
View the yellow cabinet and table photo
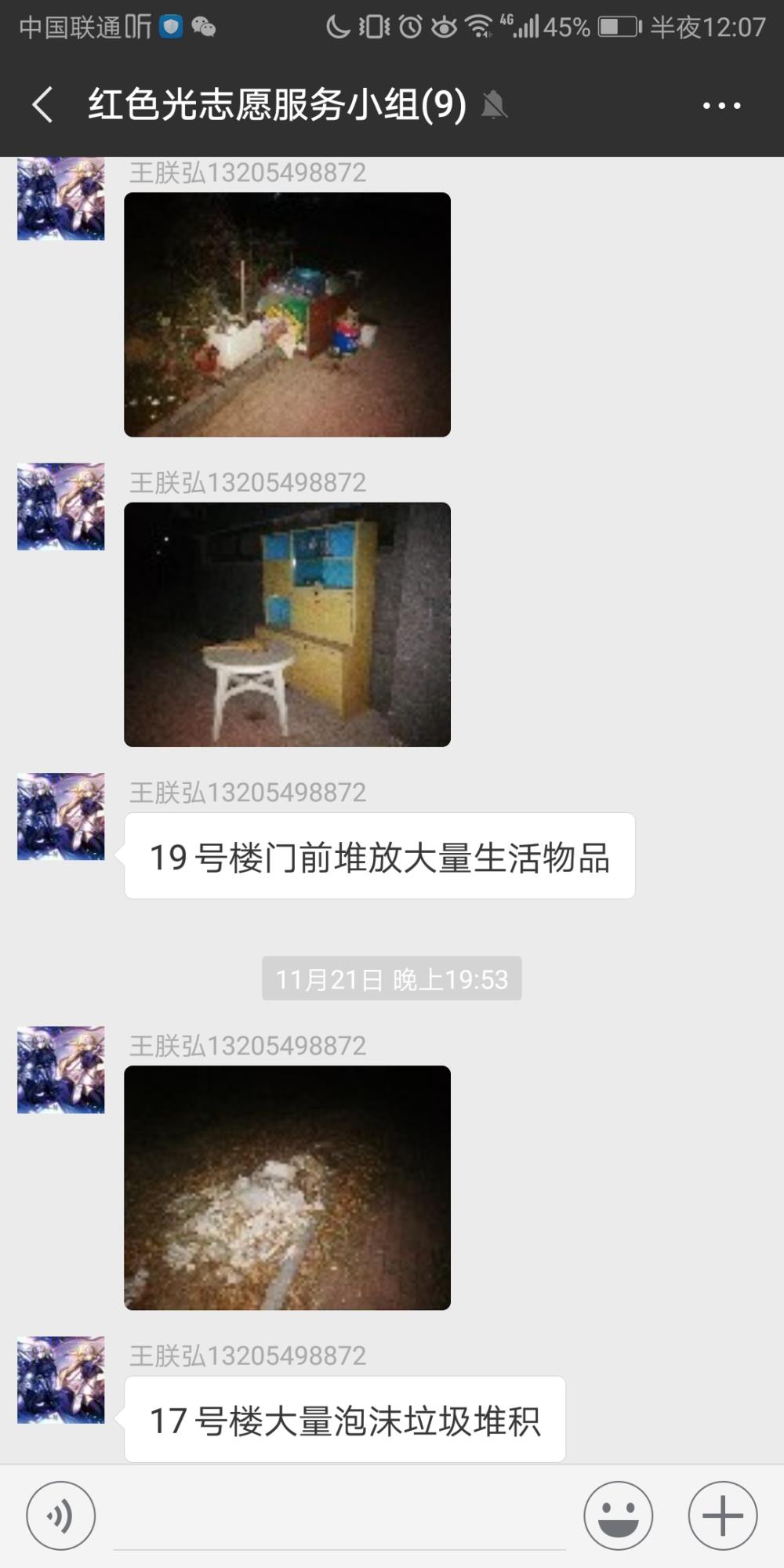coord(287,624)
